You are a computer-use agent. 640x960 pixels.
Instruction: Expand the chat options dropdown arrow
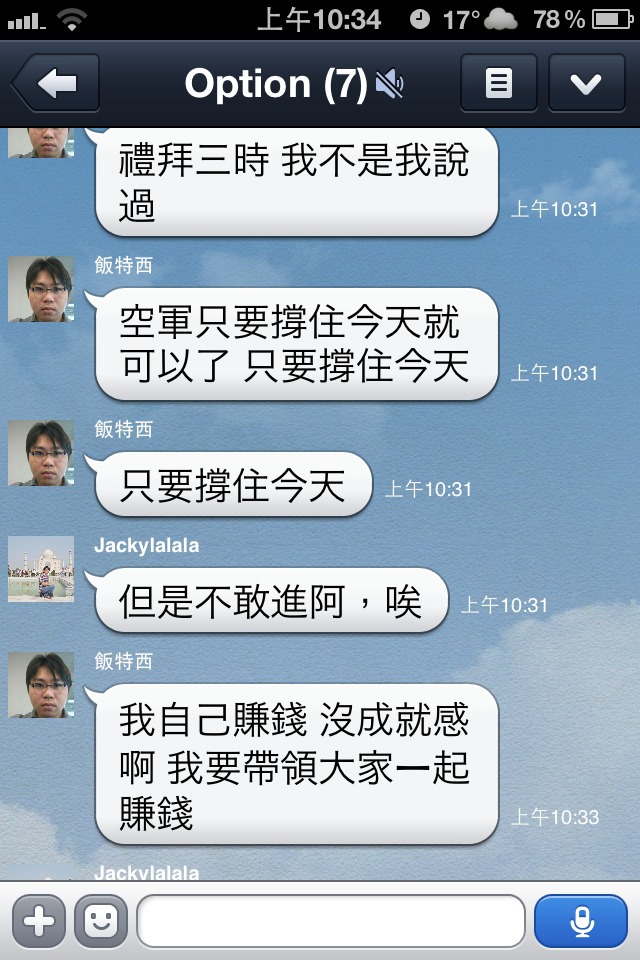pyautogui.click(x=586, y=84)
